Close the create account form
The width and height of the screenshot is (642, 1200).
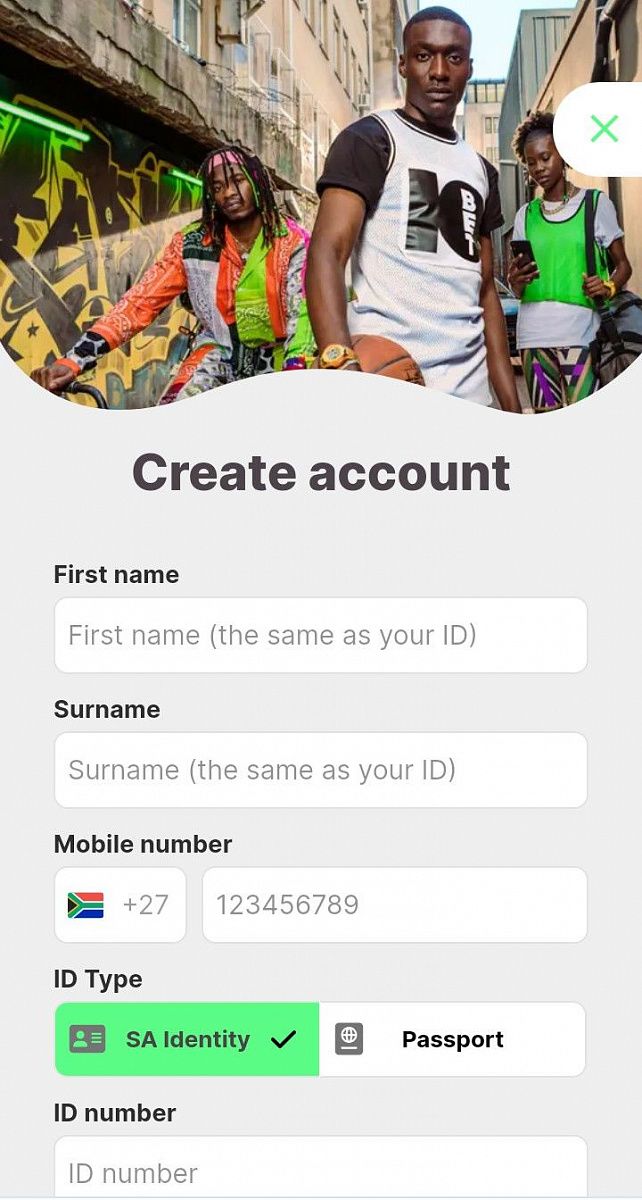604,128
